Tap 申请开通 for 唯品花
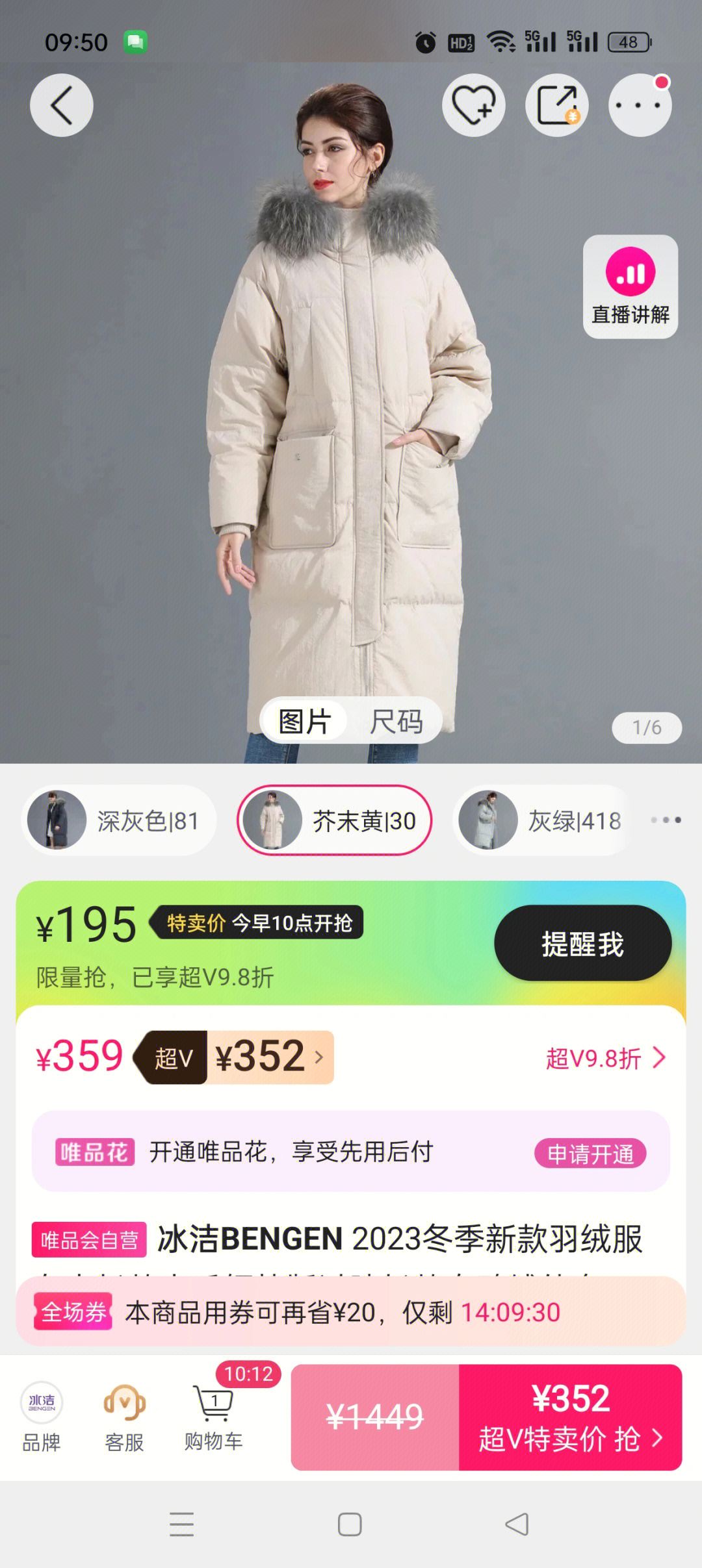Viewport: 702px width, 1568px height. pyautogui.click(x=590, y=1154)
